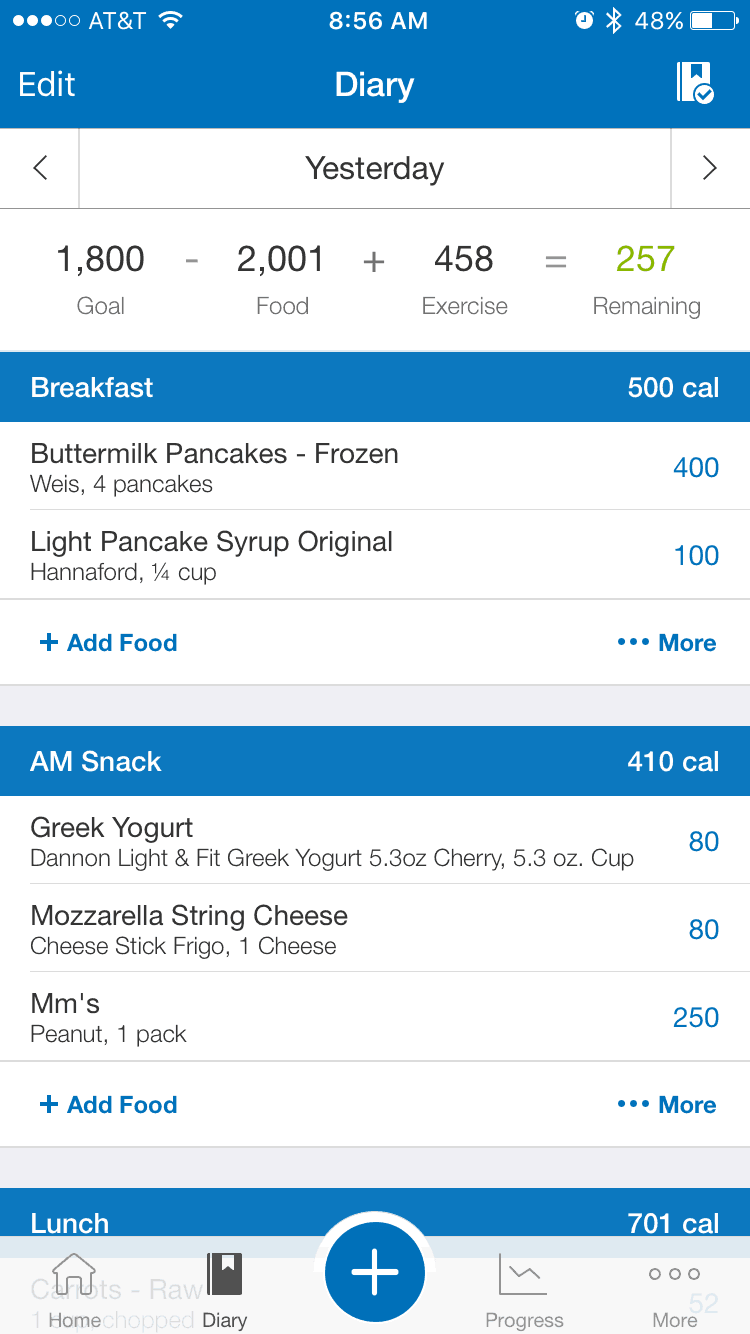The image size is (750, 1334).
Task: Add Food to AM Snack
Action: [108, 1105]
